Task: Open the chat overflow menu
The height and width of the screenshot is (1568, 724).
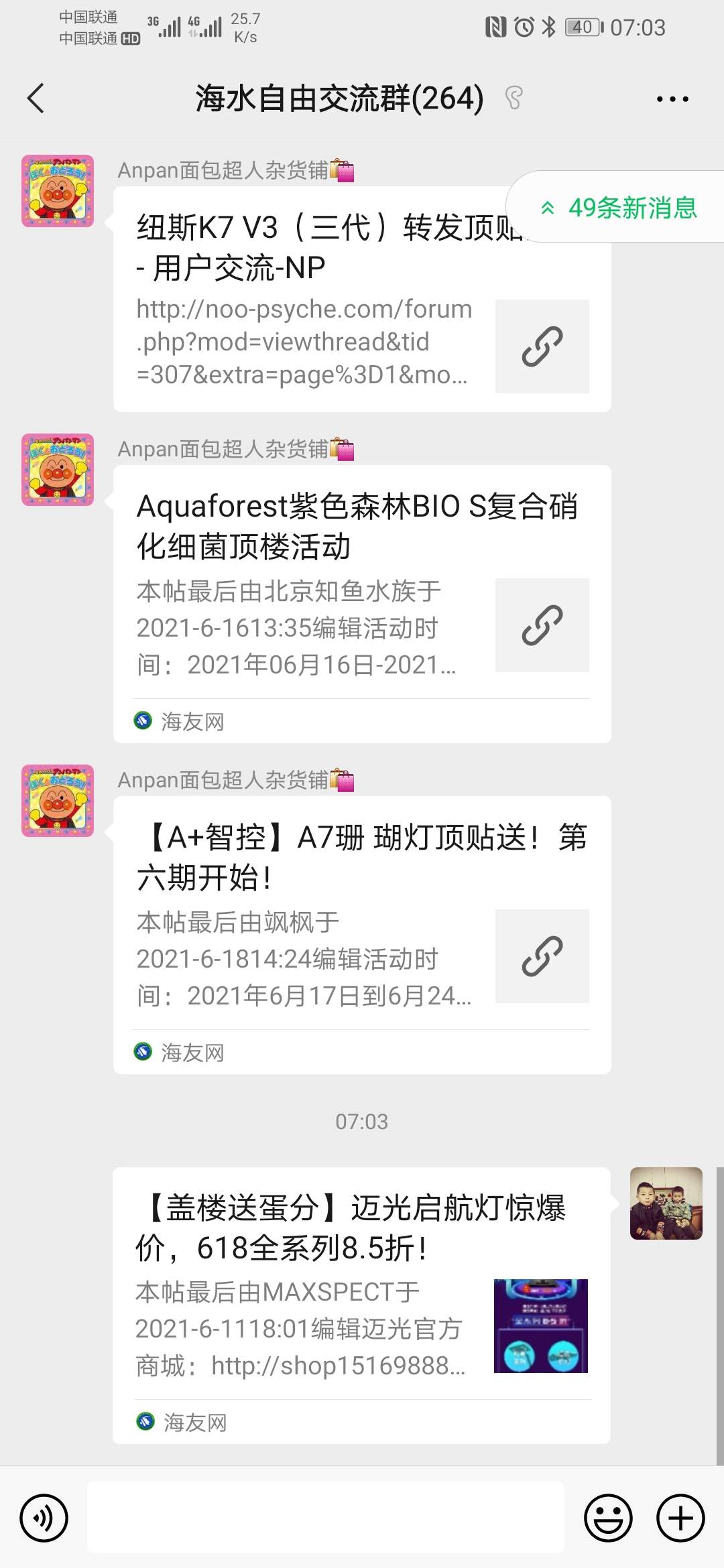Action: coord(672,99)
